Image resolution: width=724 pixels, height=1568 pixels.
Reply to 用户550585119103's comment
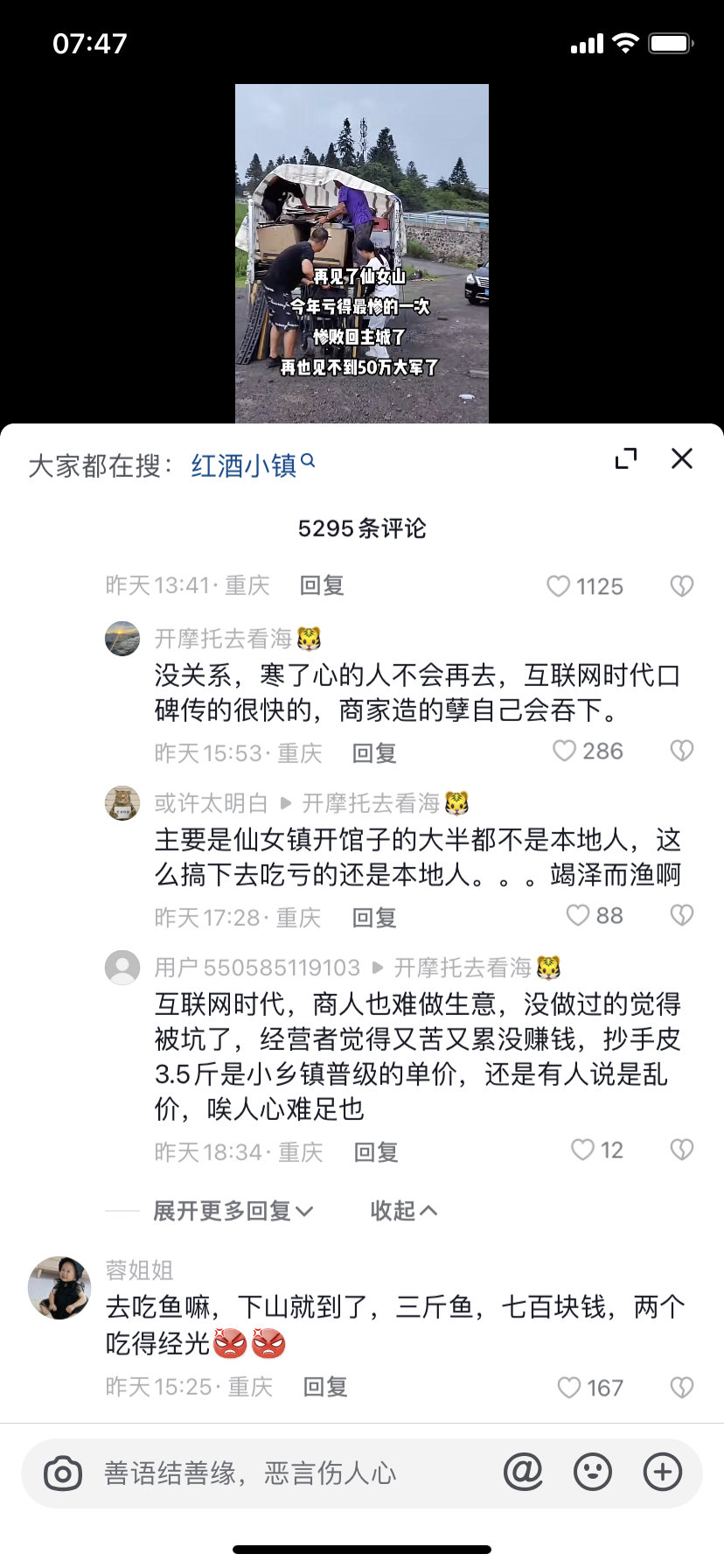(x=376, y=1151)
